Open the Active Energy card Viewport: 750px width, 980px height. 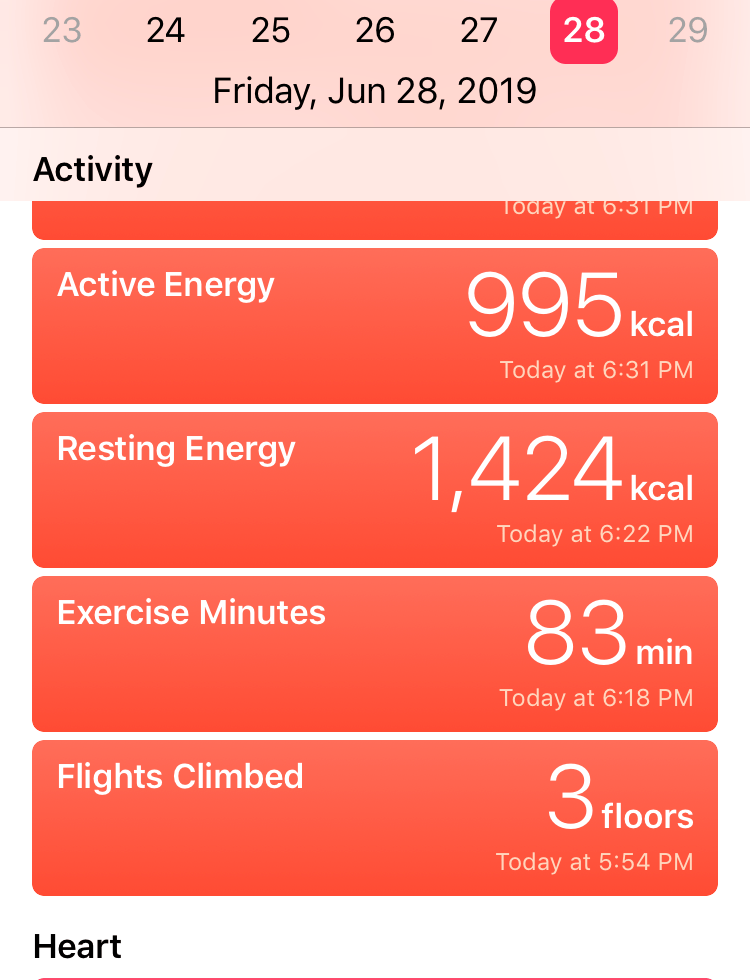(375, 326)
